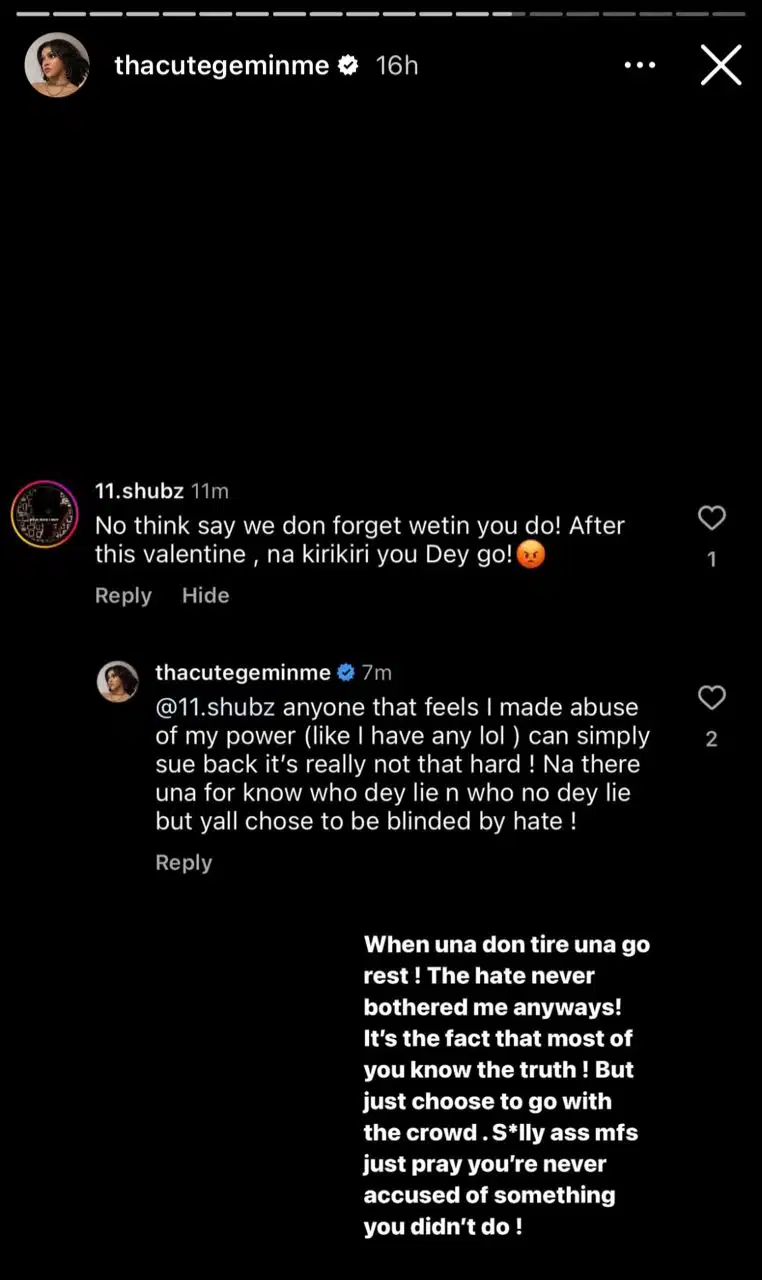Viewport: 762px width, 1280px height.
Task: Tap the story poster's profile picture
Action: 57,66
